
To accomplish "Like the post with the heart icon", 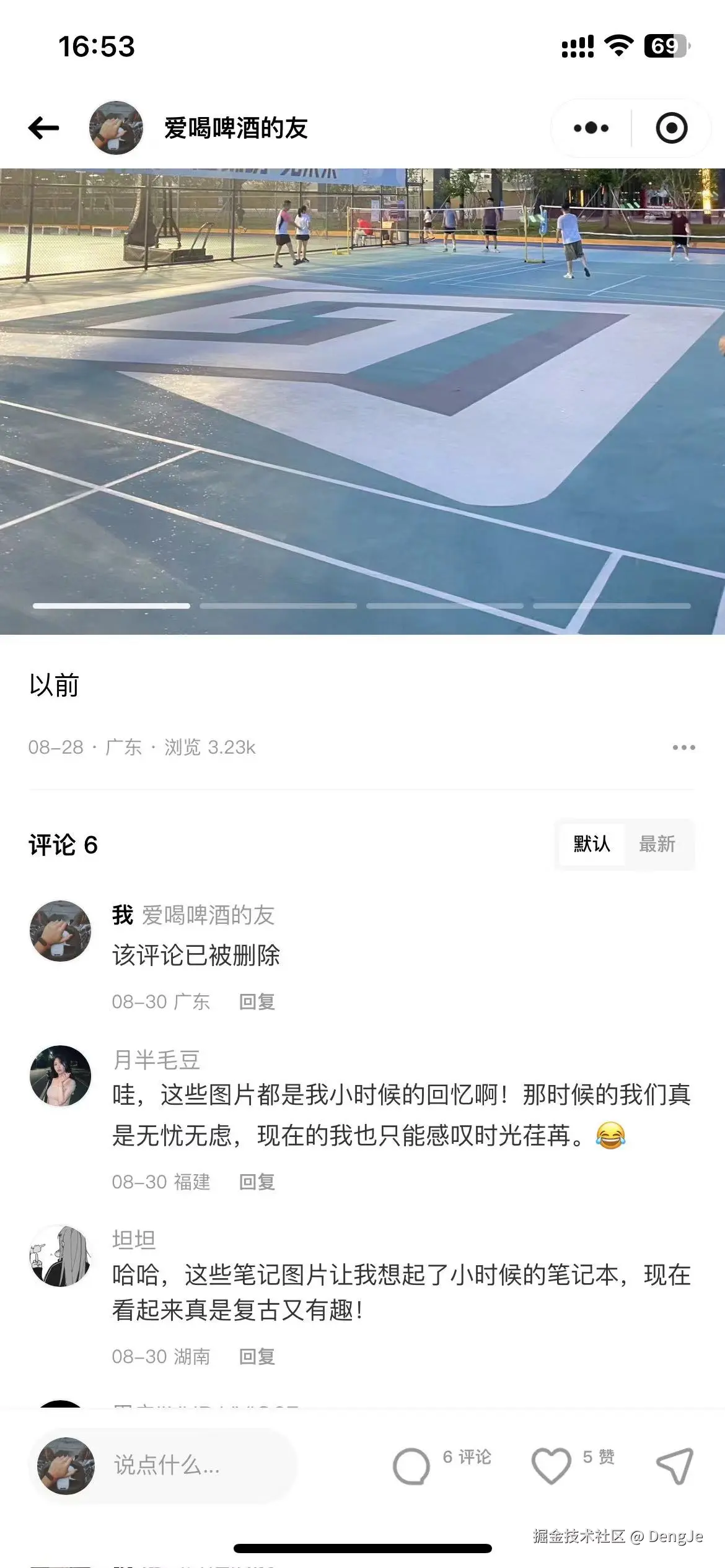I will [x=551, y=1465].
